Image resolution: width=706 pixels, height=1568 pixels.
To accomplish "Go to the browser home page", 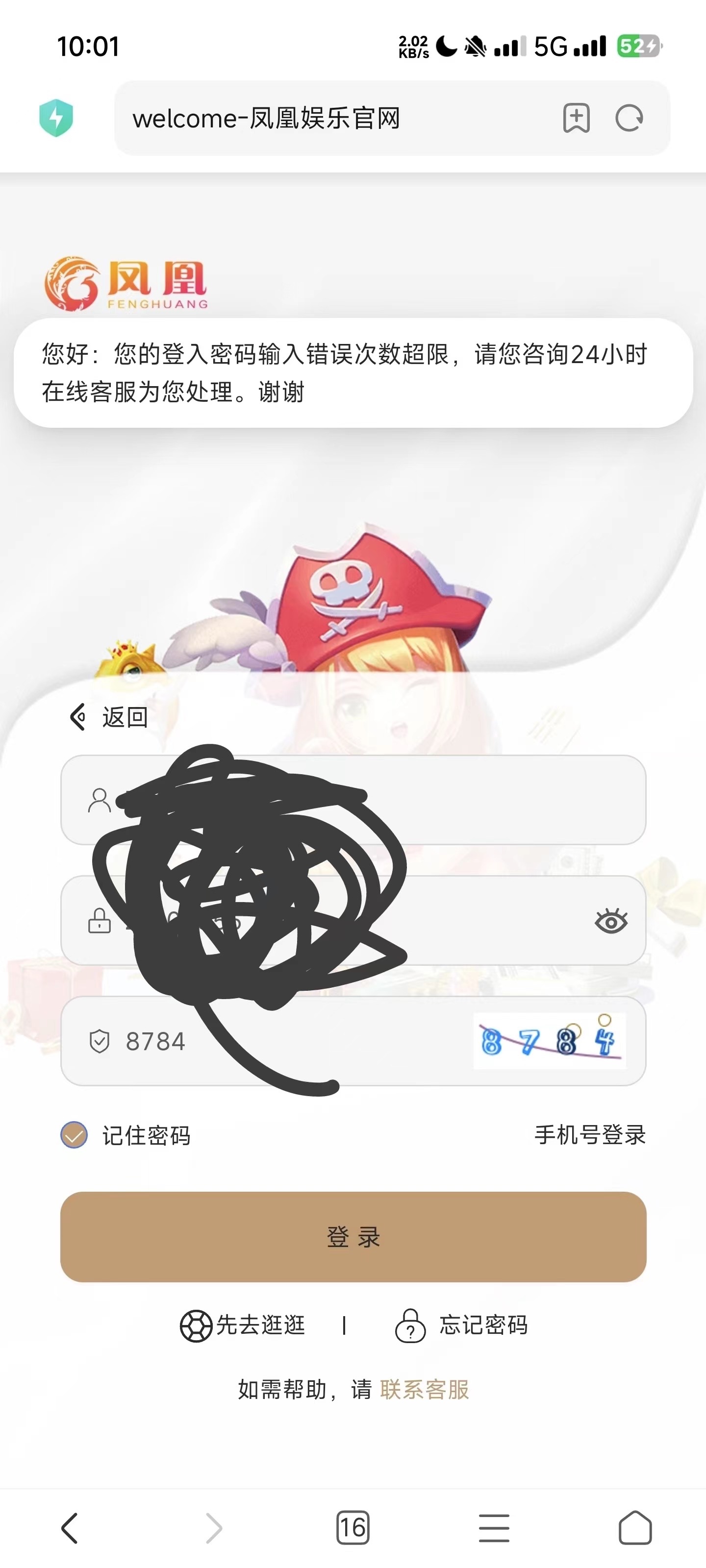I will pos(635,1528).
